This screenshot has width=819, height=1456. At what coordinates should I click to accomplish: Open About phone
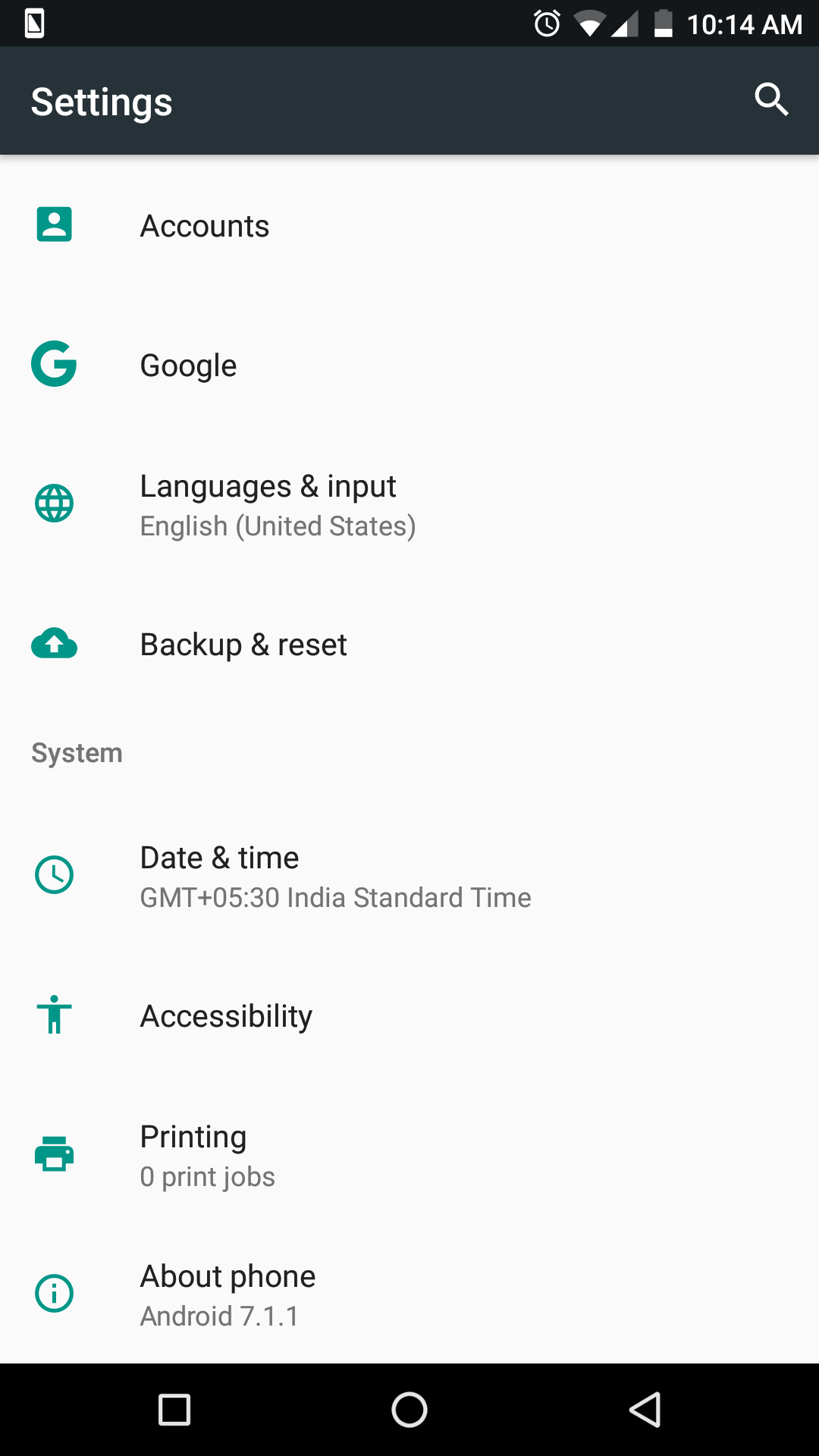(x=409, y=1294)
